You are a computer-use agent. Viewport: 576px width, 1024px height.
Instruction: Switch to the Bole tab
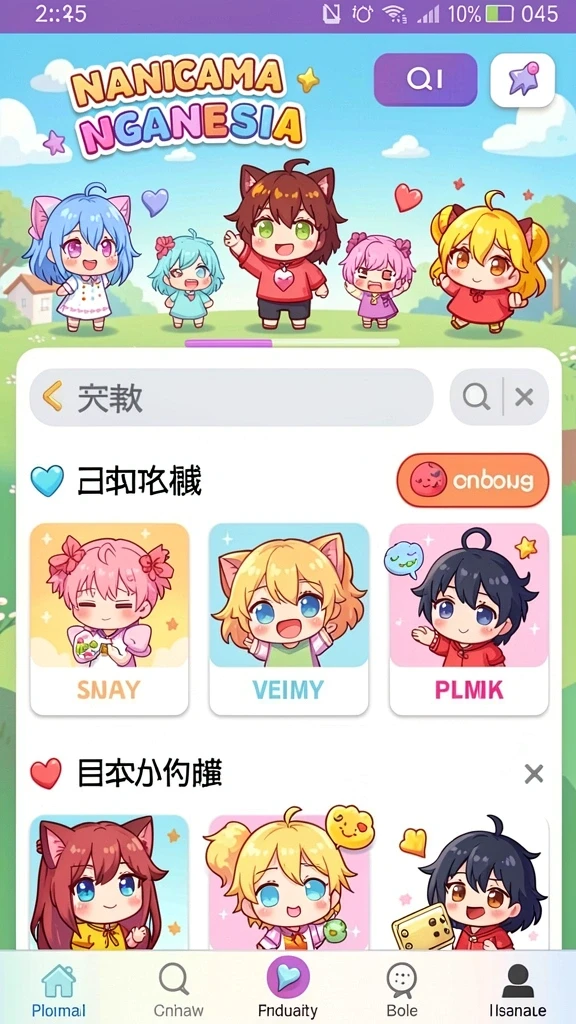[402, 990]
